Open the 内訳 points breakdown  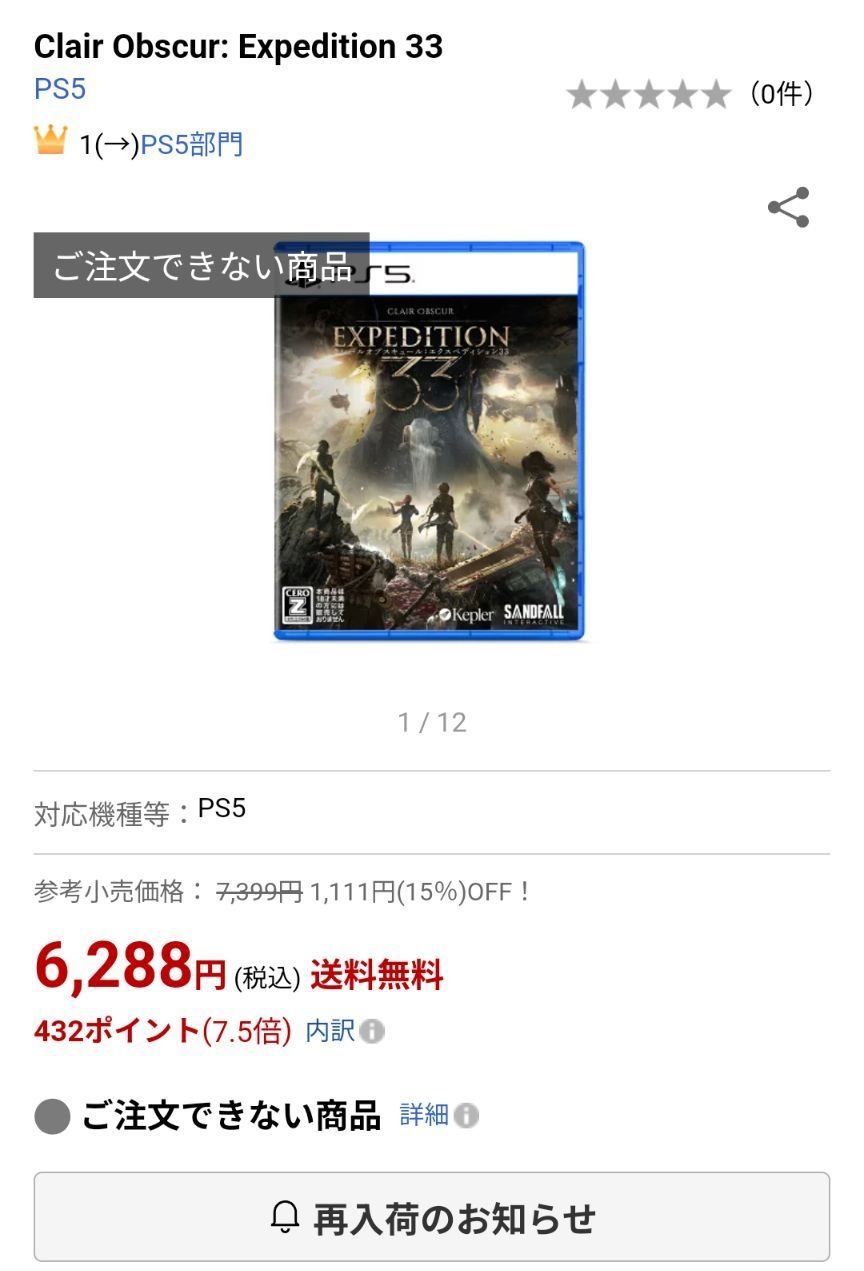[x=331, y=1031]
